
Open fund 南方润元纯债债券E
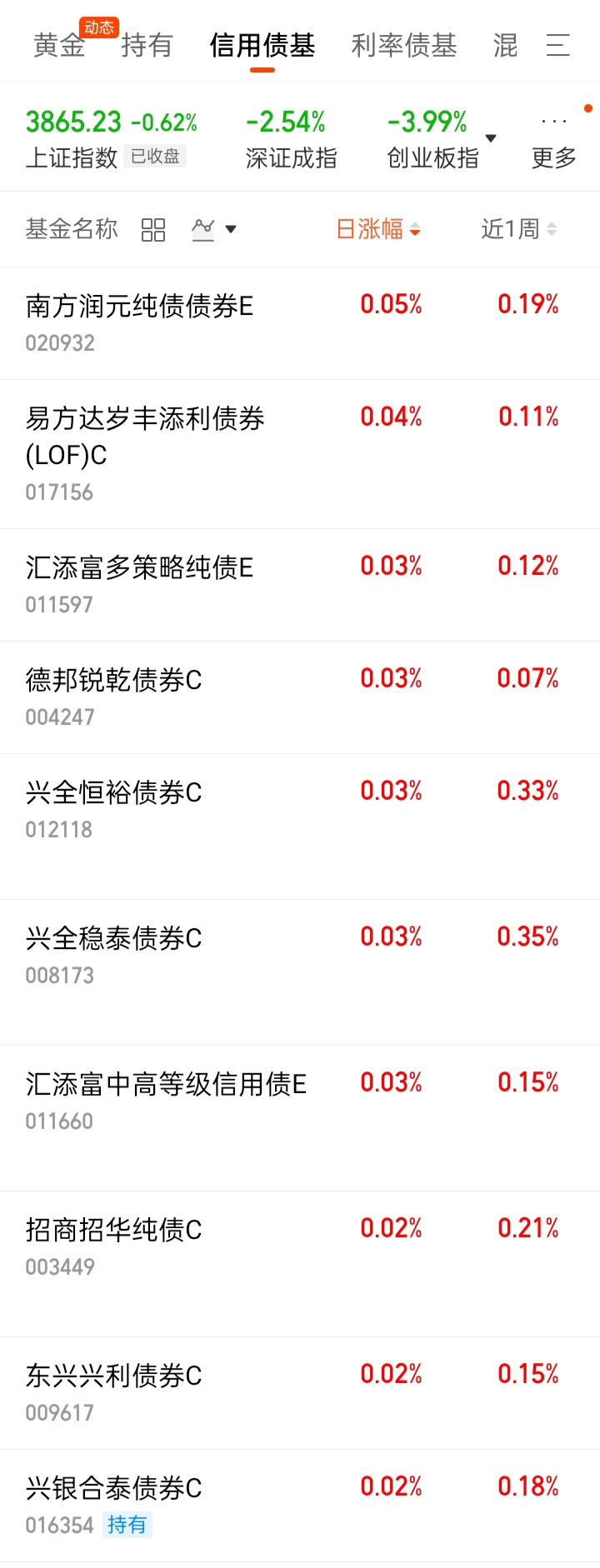tap(139, 322)
